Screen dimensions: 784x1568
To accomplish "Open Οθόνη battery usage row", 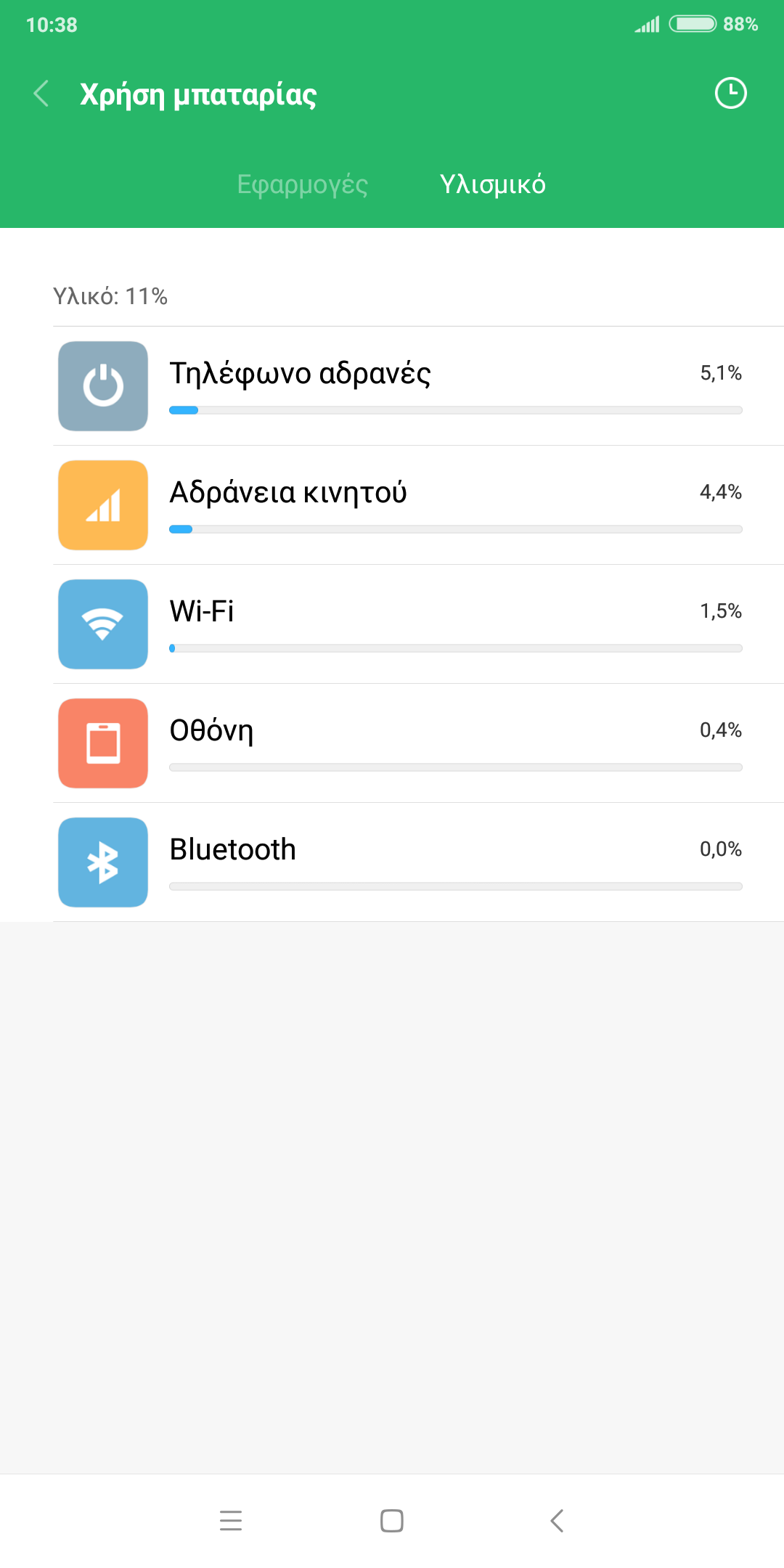I will click(x=418, y=743).
